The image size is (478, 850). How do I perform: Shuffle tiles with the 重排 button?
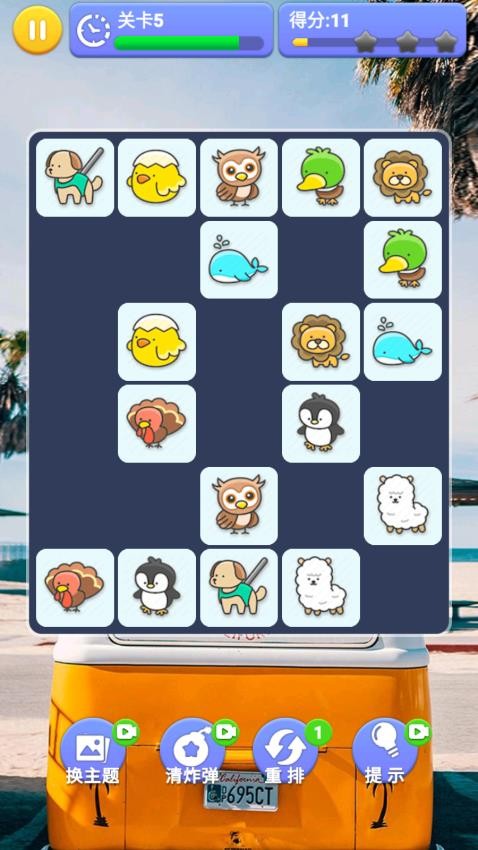286,752
